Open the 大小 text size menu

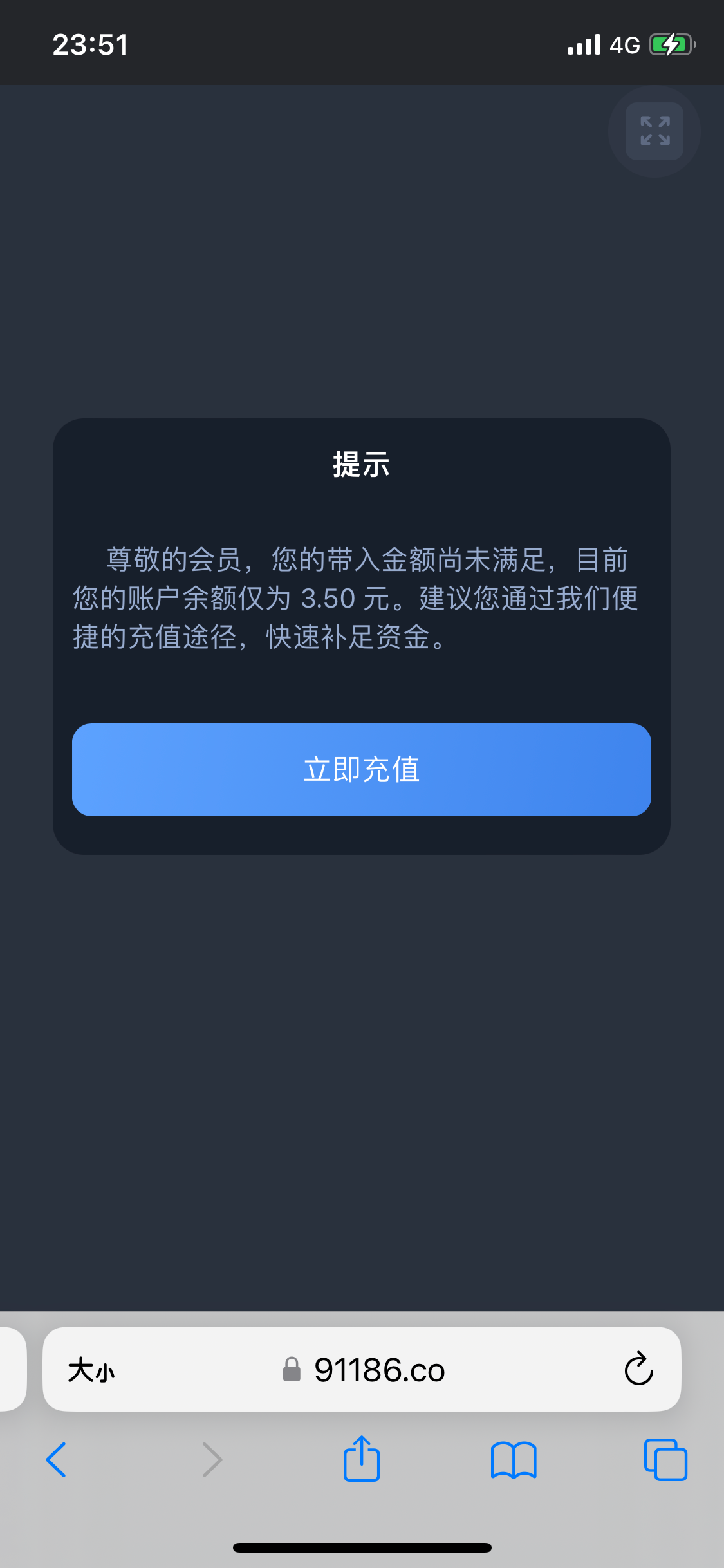point(91,1370)
